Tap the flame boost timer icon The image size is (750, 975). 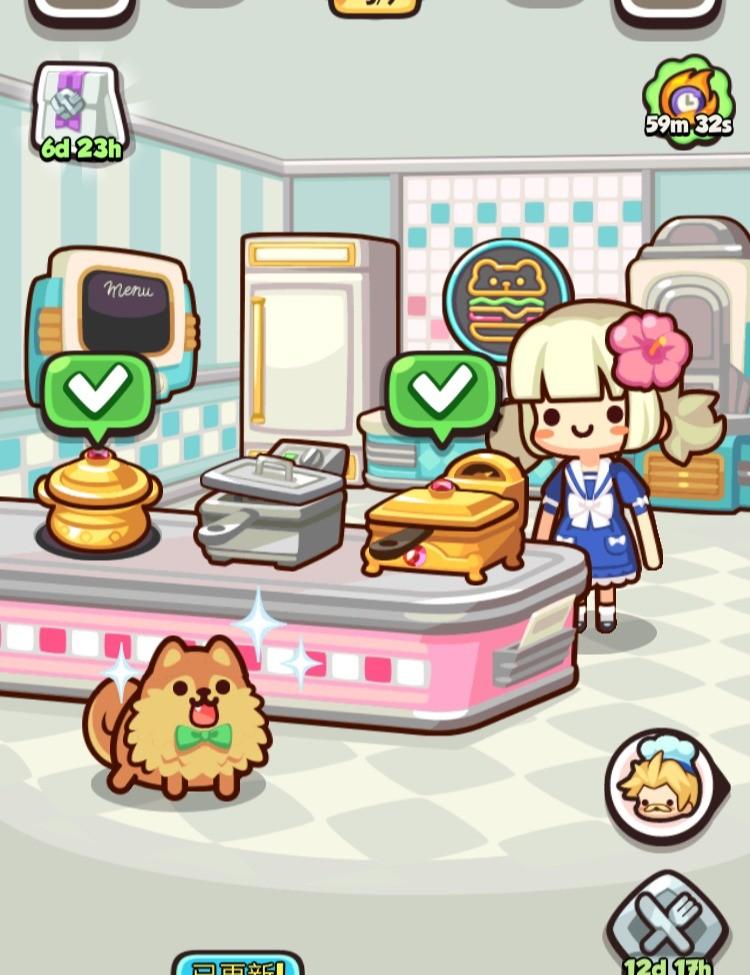tap(687, 98)
